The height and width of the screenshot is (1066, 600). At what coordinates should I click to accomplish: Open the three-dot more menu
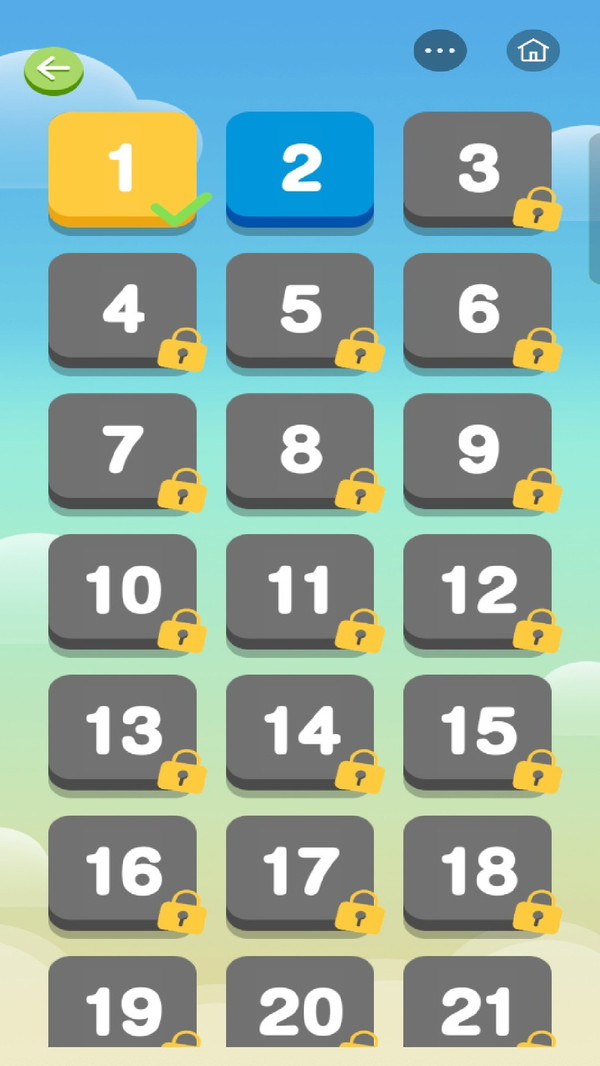pos(440,50)
